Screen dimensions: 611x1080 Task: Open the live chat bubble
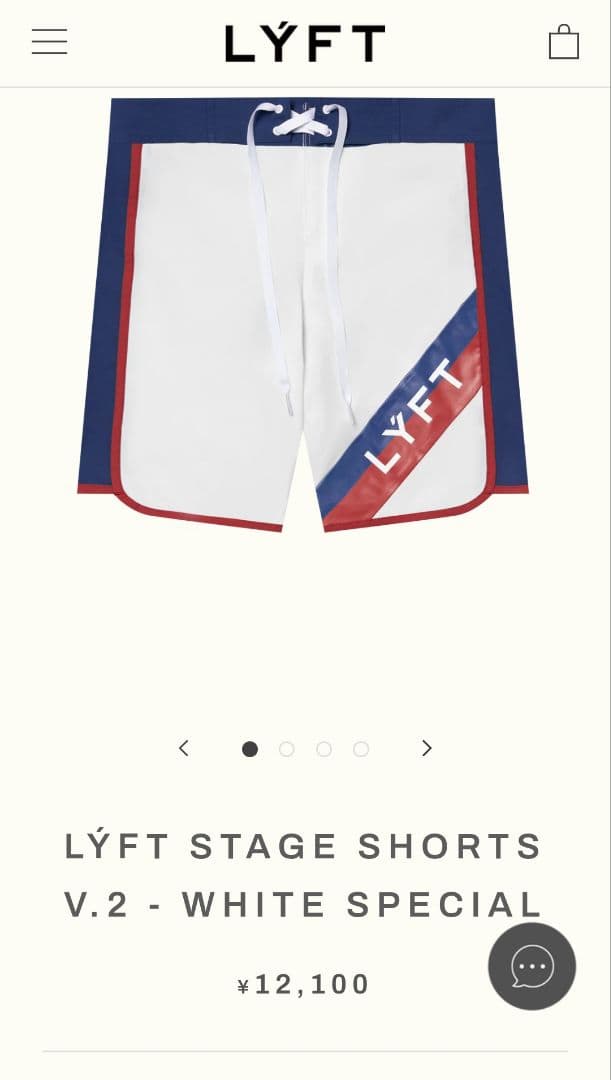(532, 966)
